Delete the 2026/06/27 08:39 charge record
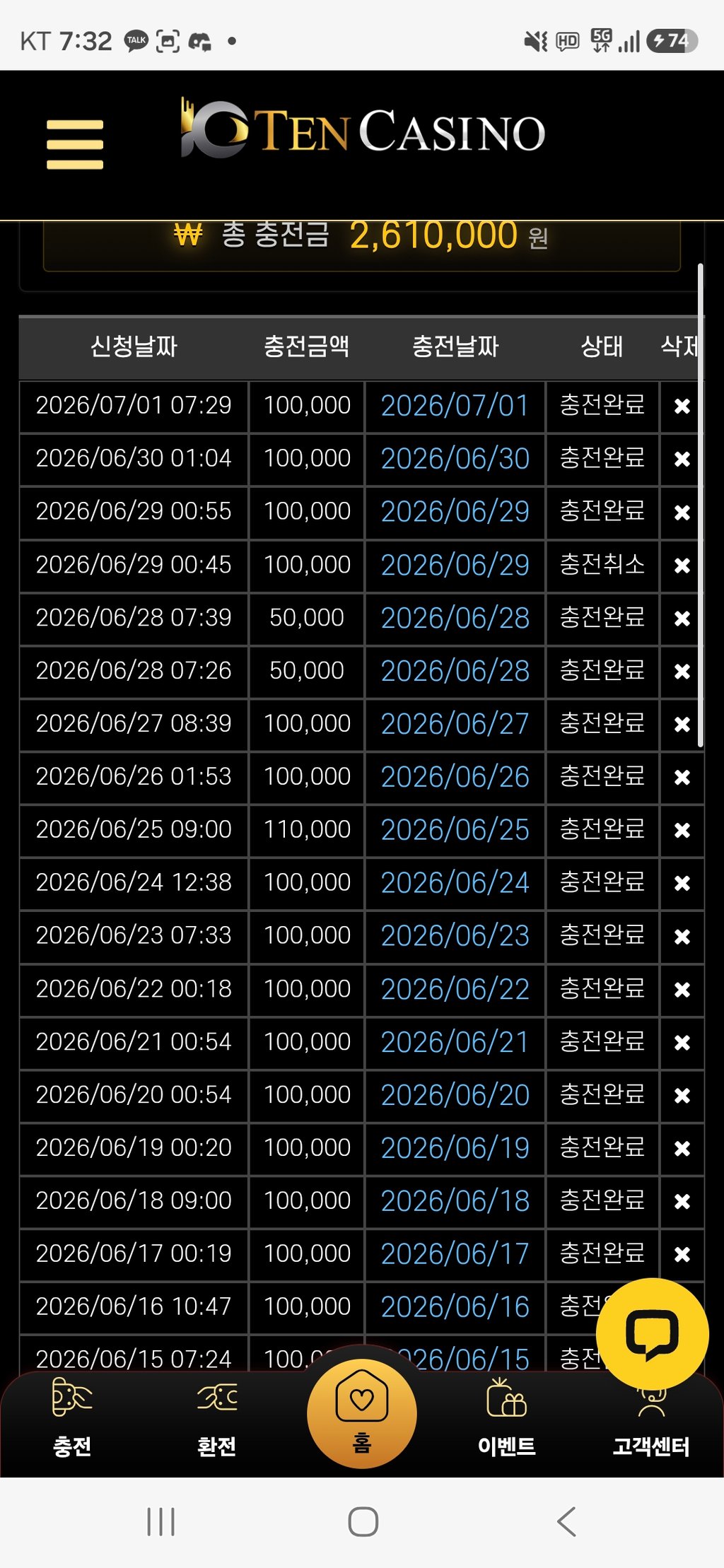 (682, 724)
